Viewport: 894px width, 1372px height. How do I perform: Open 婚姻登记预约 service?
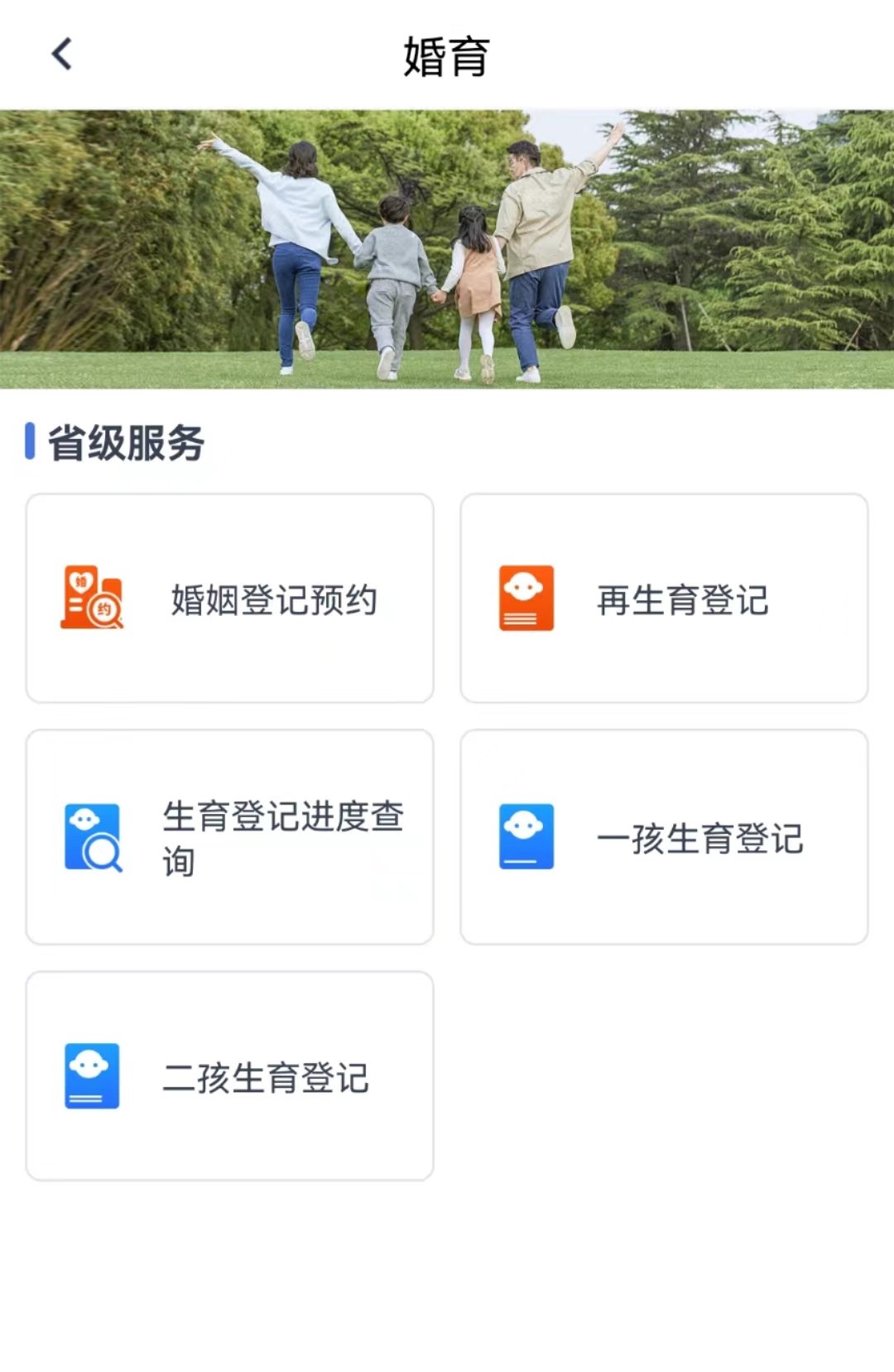point(230,599)
